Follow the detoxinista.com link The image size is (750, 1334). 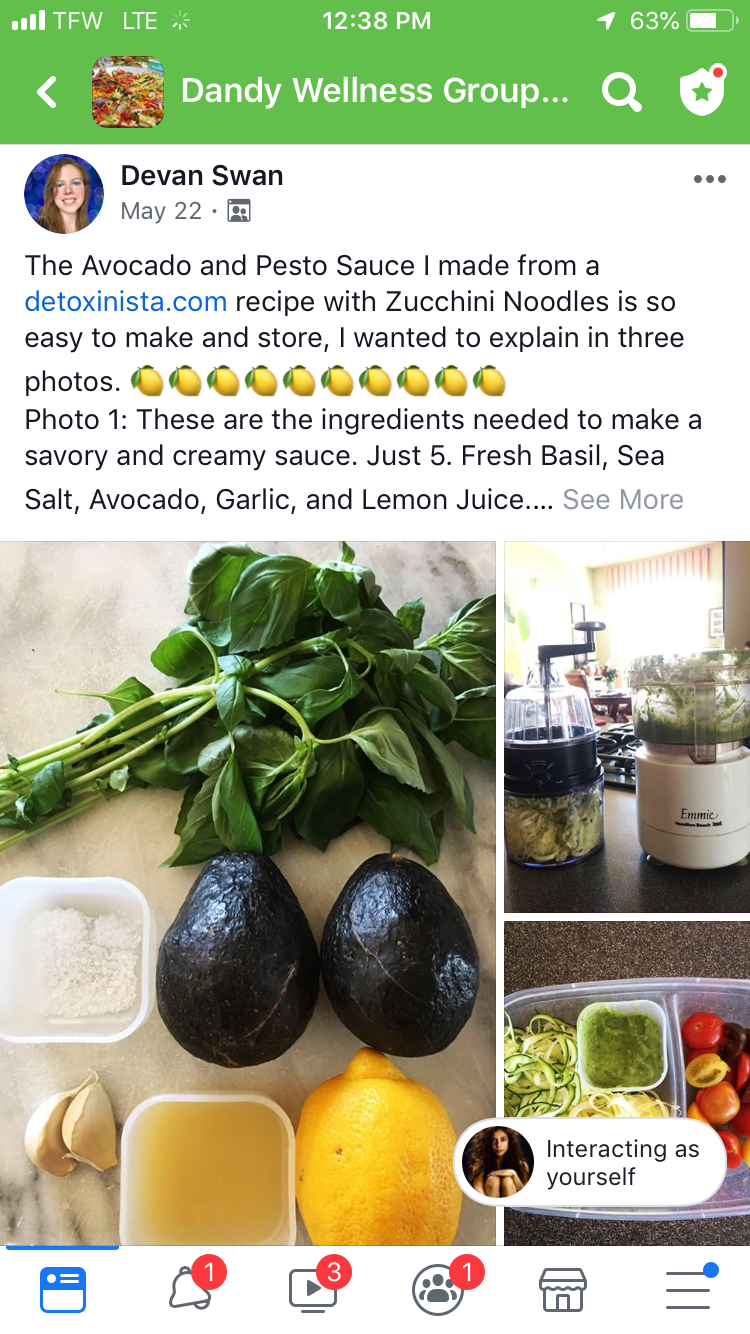(x=126, y=301)
